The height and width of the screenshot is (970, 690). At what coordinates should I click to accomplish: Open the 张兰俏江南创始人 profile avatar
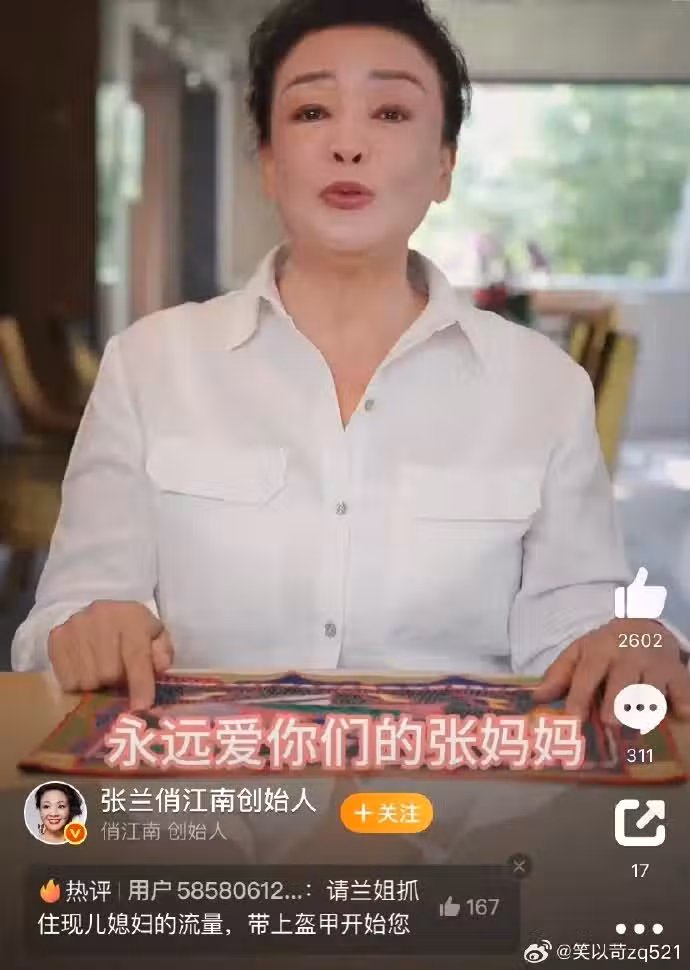54,812
